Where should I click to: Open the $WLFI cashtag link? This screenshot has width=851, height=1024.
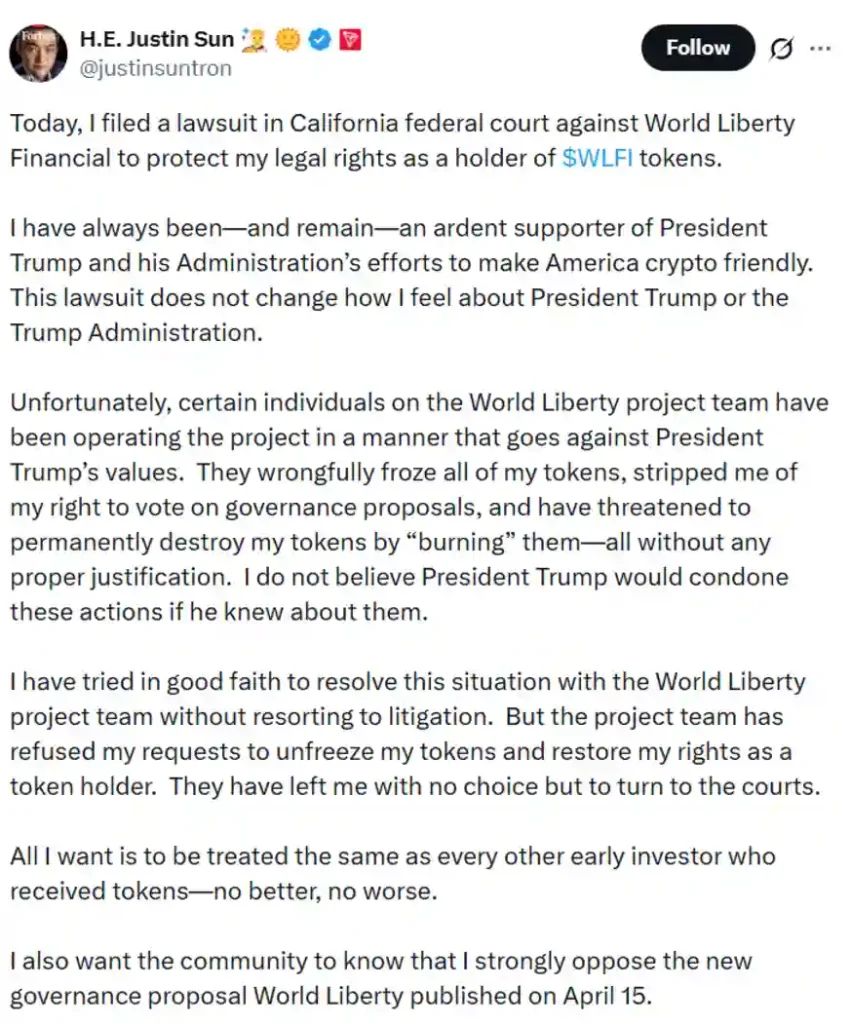coord(599,158)
